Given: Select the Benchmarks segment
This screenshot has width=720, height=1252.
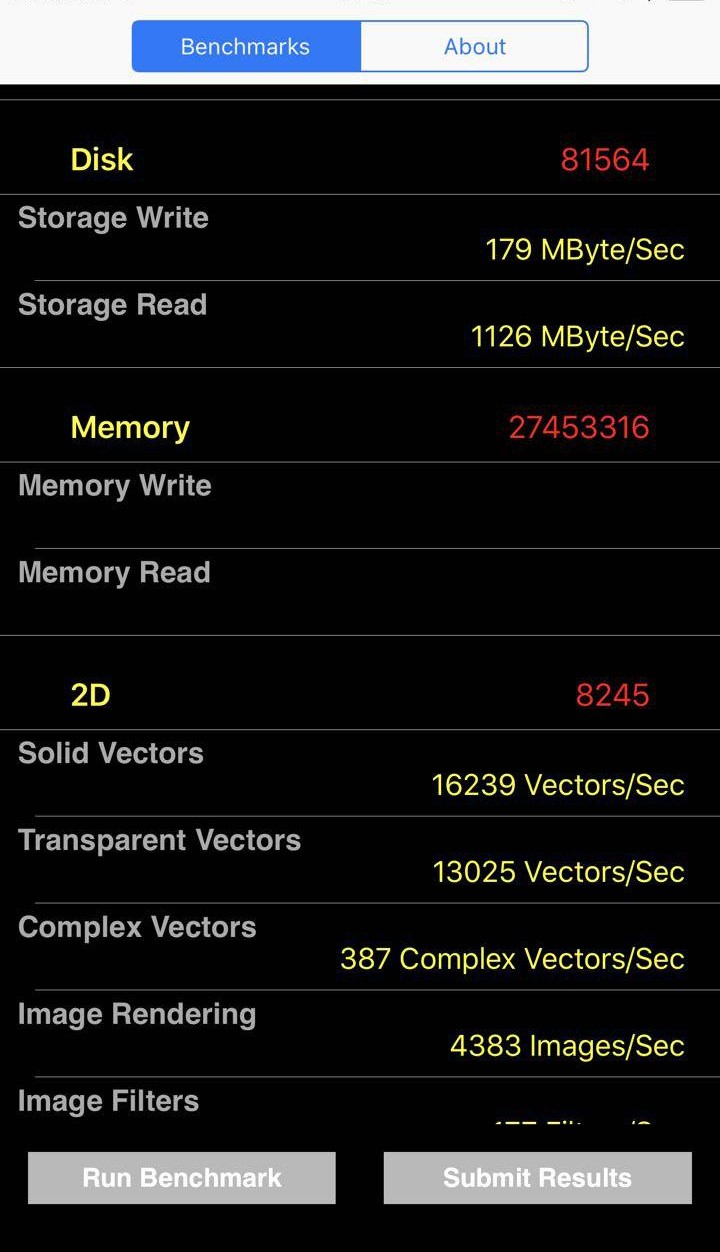Looking at the screenshot, I should (245, 47).
